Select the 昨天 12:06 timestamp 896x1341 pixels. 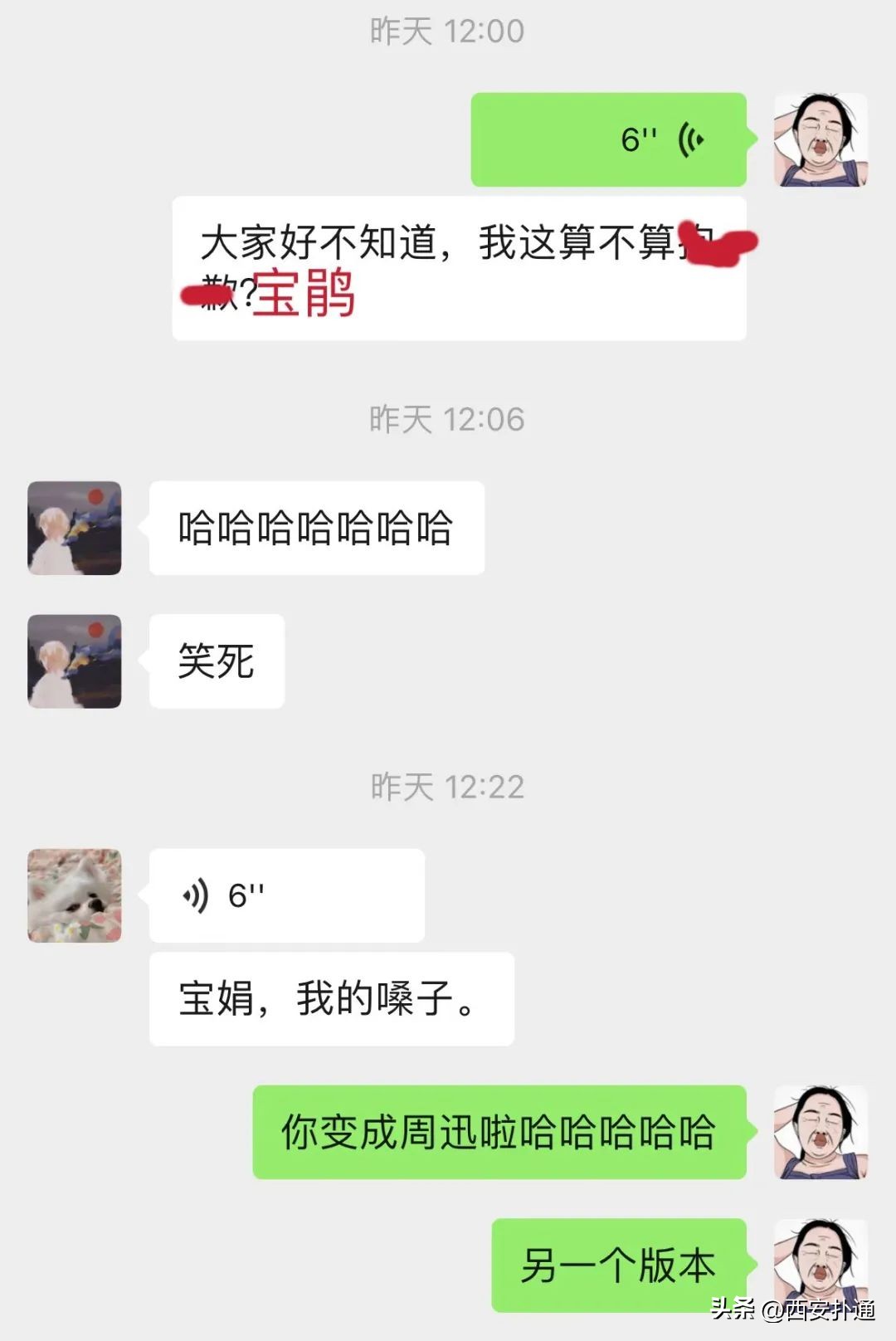[447, 421]
